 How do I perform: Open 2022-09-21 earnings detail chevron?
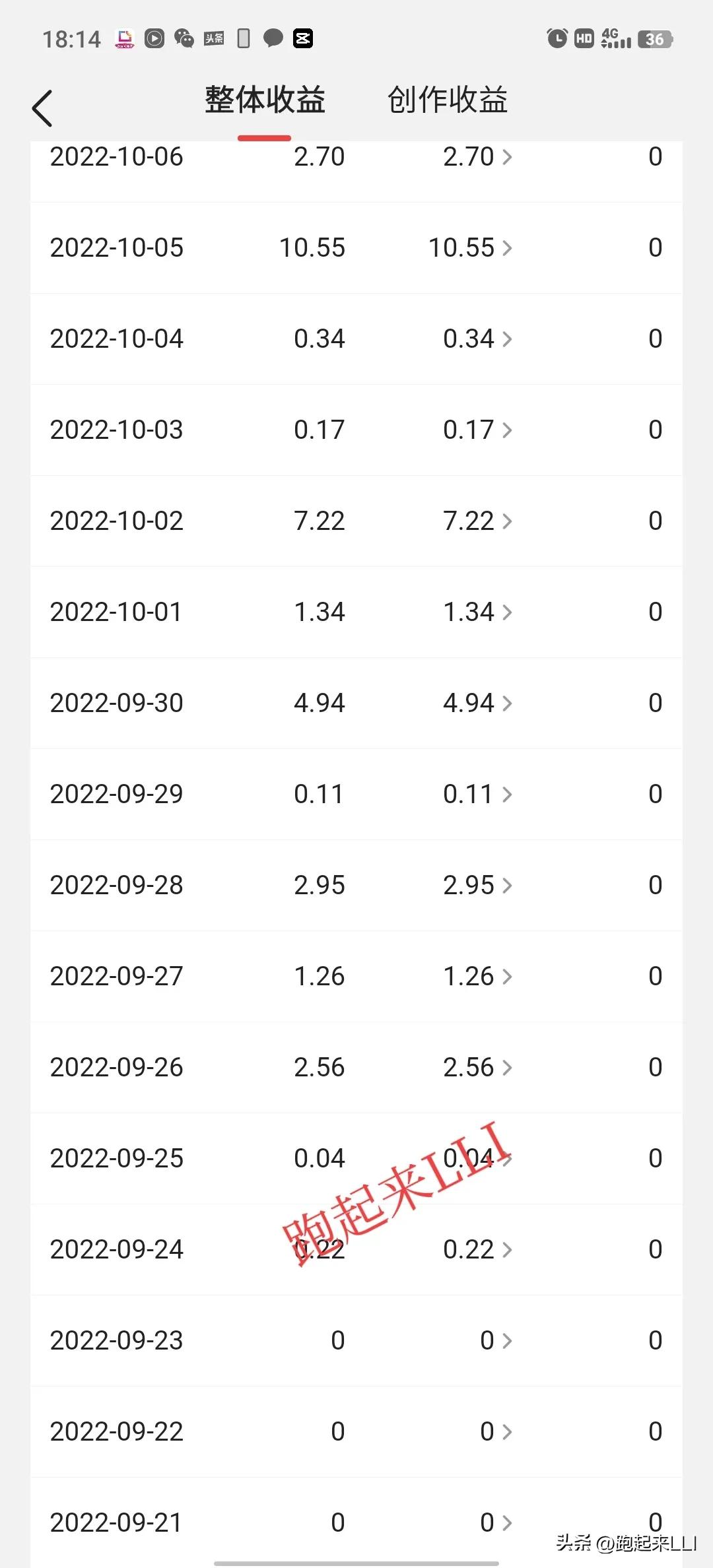pyautogui.click(x=506, y=1523)
